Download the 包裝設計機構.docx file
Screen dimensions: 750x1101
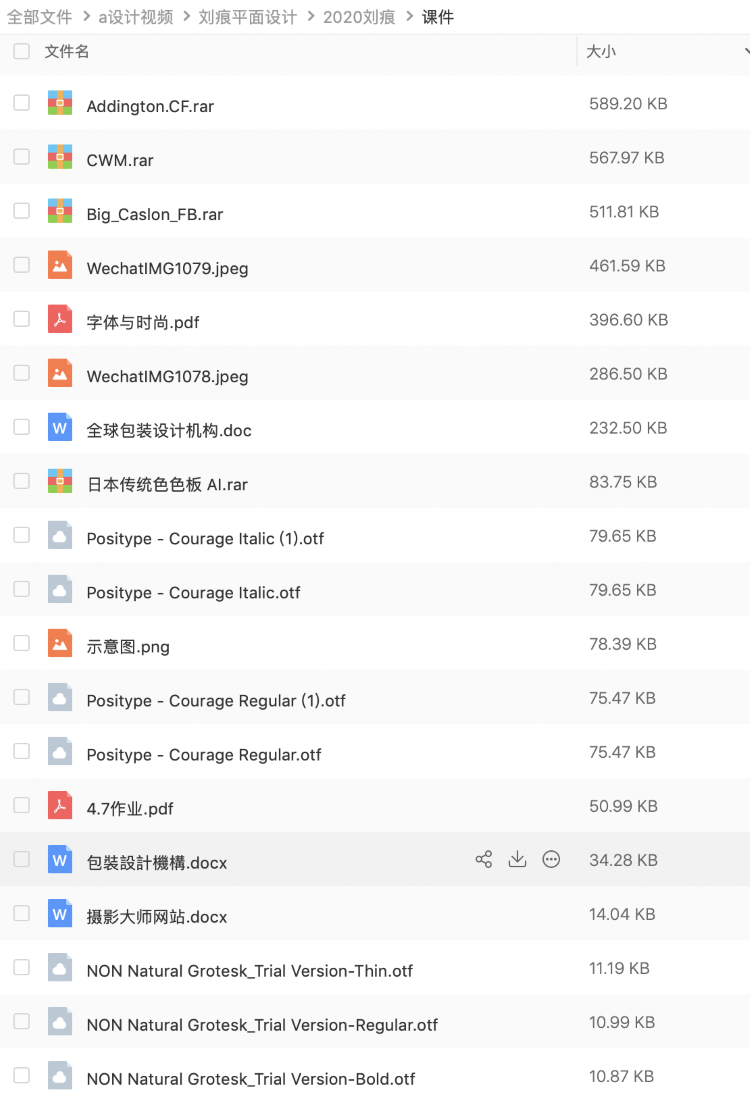(517, 859)
